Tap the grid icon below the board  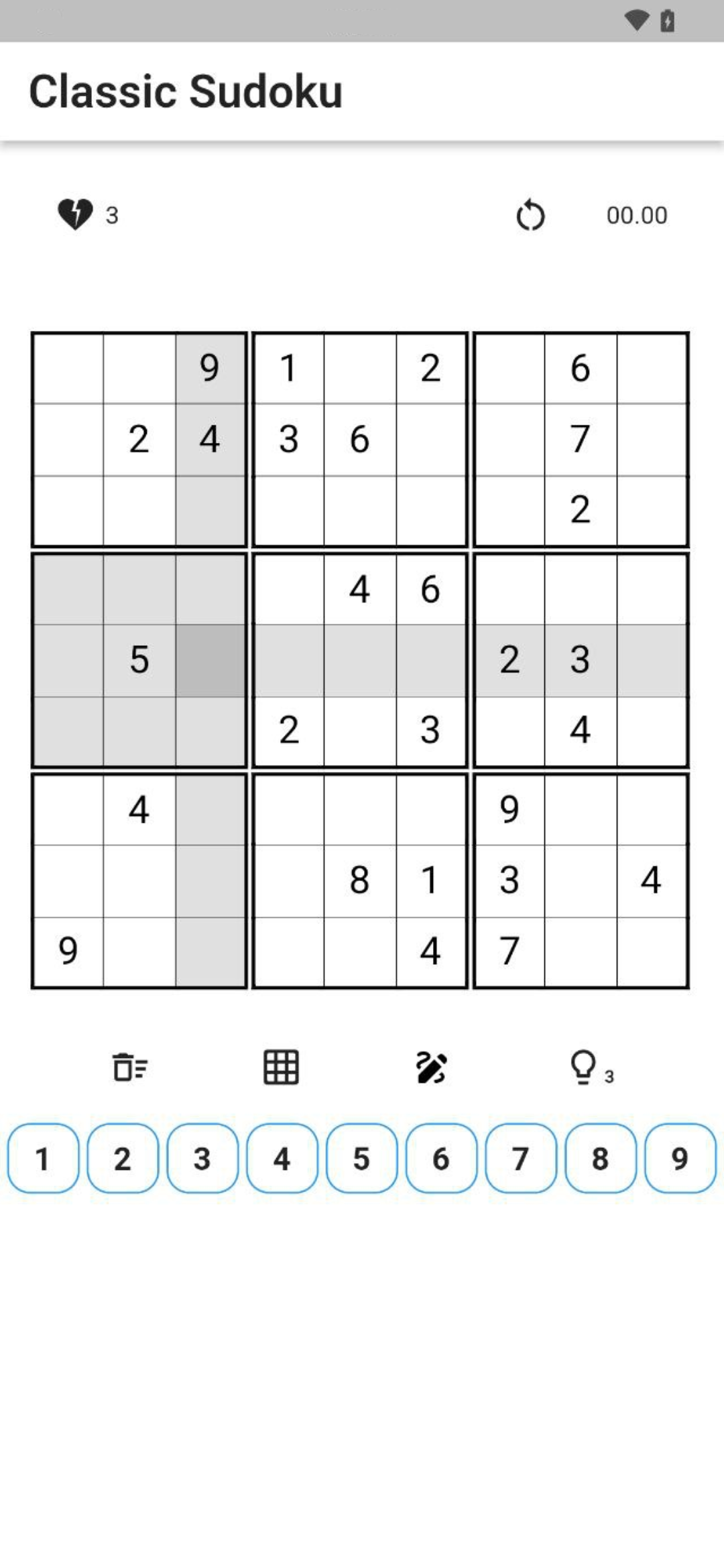point(281,1067)
